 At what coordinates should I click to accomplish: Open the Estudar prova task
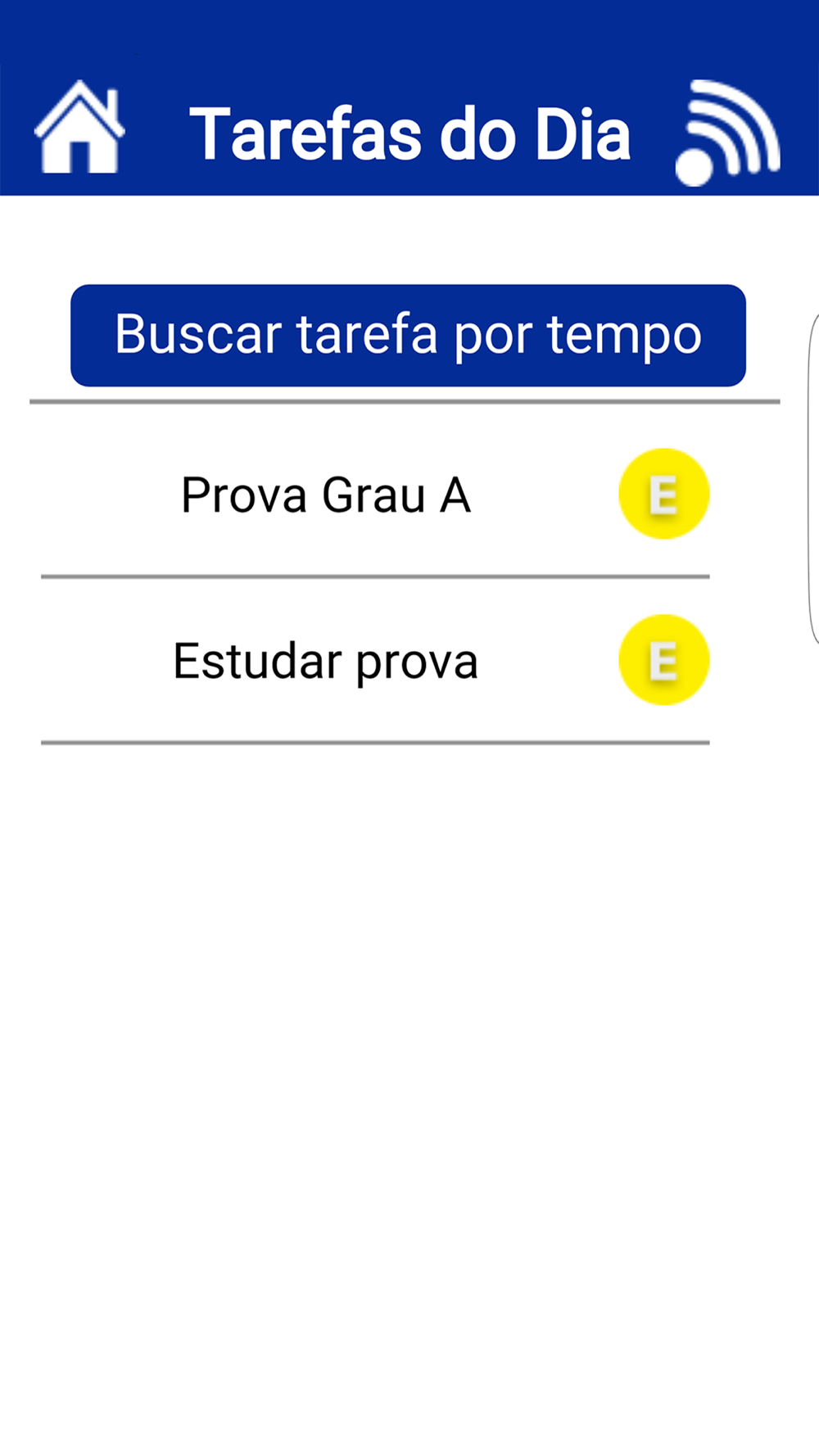click(326, 661)
